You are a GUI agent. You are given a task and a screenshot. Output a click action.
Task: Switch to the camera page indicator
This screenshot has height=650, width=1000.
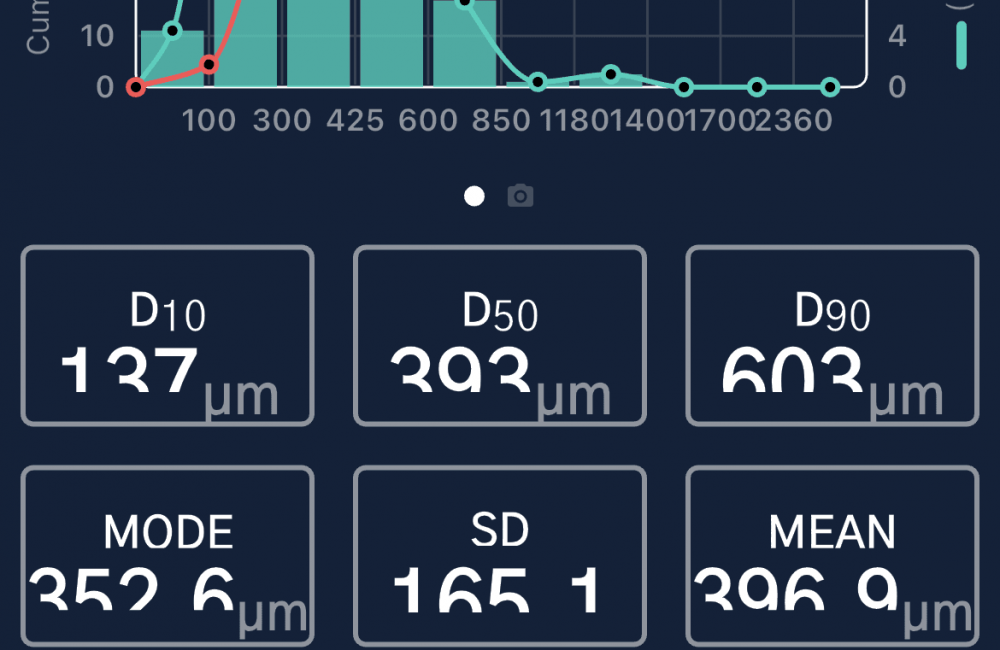coord(520,196)
